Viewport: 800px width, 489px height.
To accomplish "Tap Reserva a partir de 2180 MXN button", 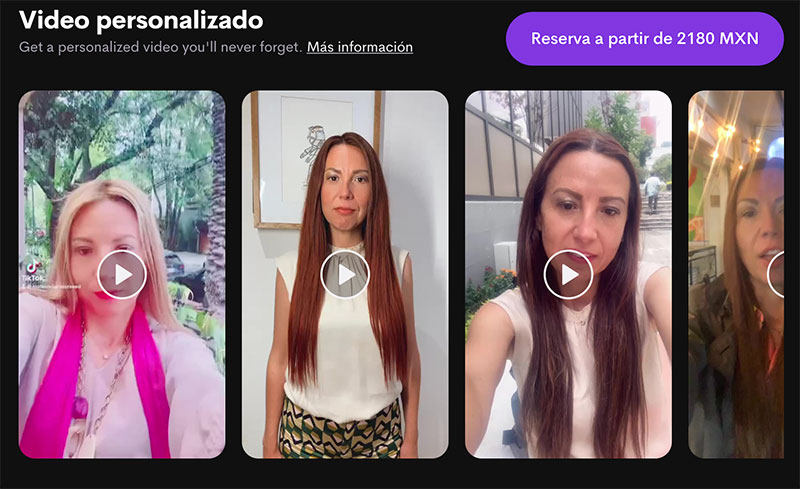I will [x=644, y=39].
